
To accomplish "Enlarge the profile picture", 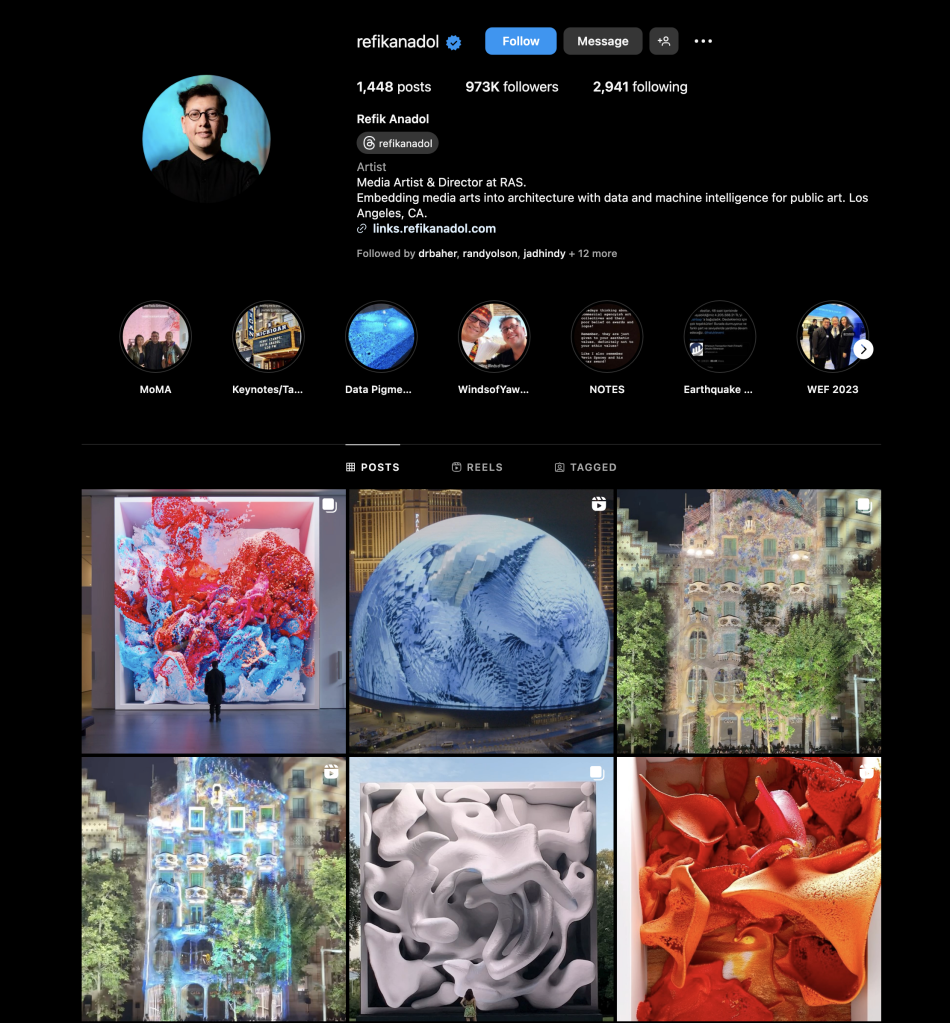I will (206, 136).
